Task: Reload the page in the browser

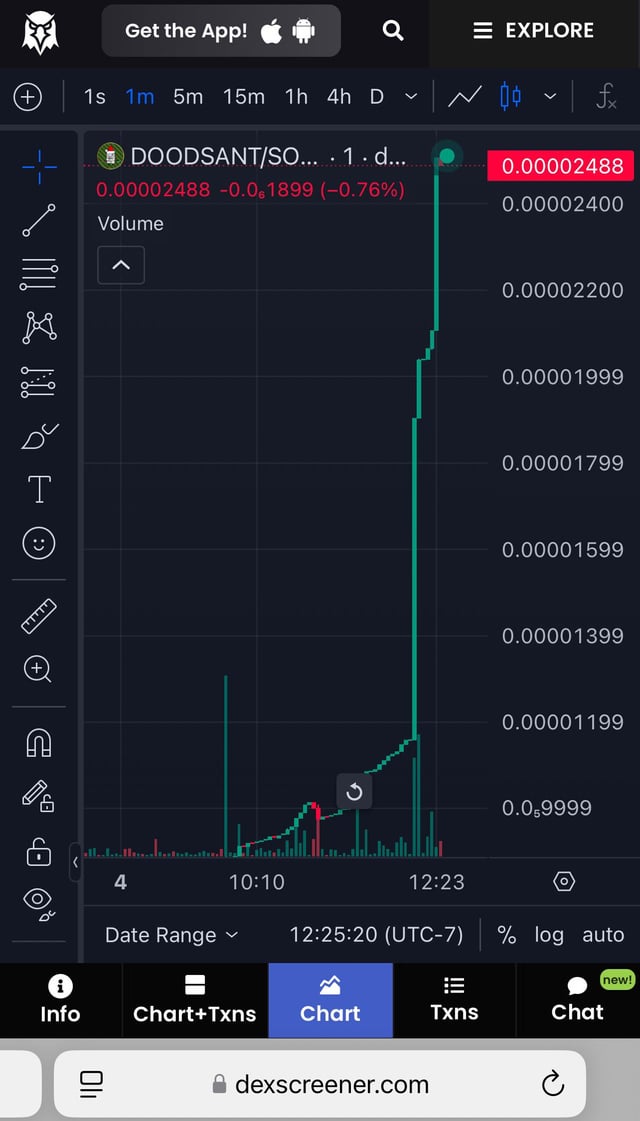Action: 552,1084
